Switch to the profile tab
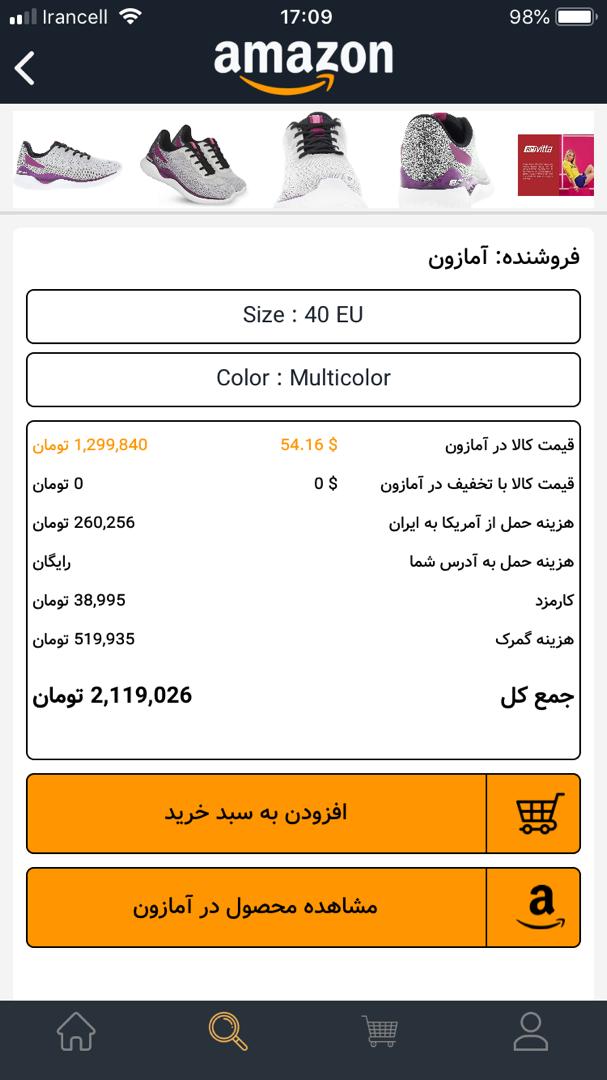This screenshot has width=607, height=1080. pos(531,1030)
